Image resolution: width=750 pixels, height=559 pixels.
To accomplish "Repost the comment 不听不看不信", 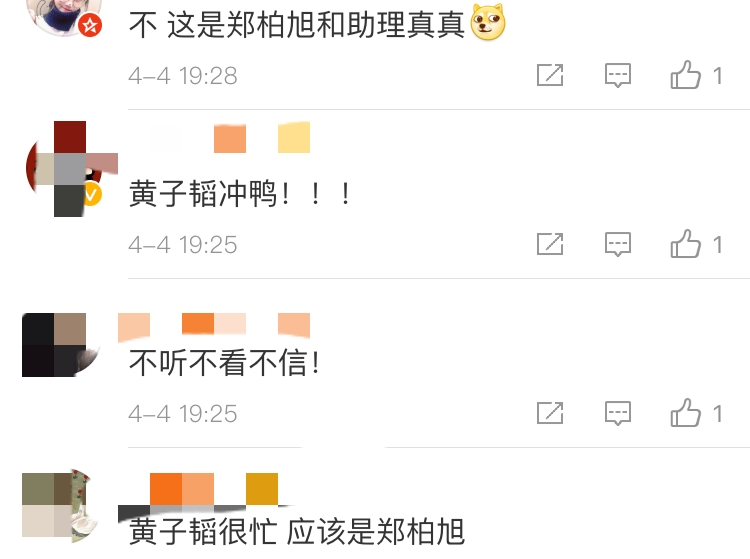I will click(x=550, y=412).
